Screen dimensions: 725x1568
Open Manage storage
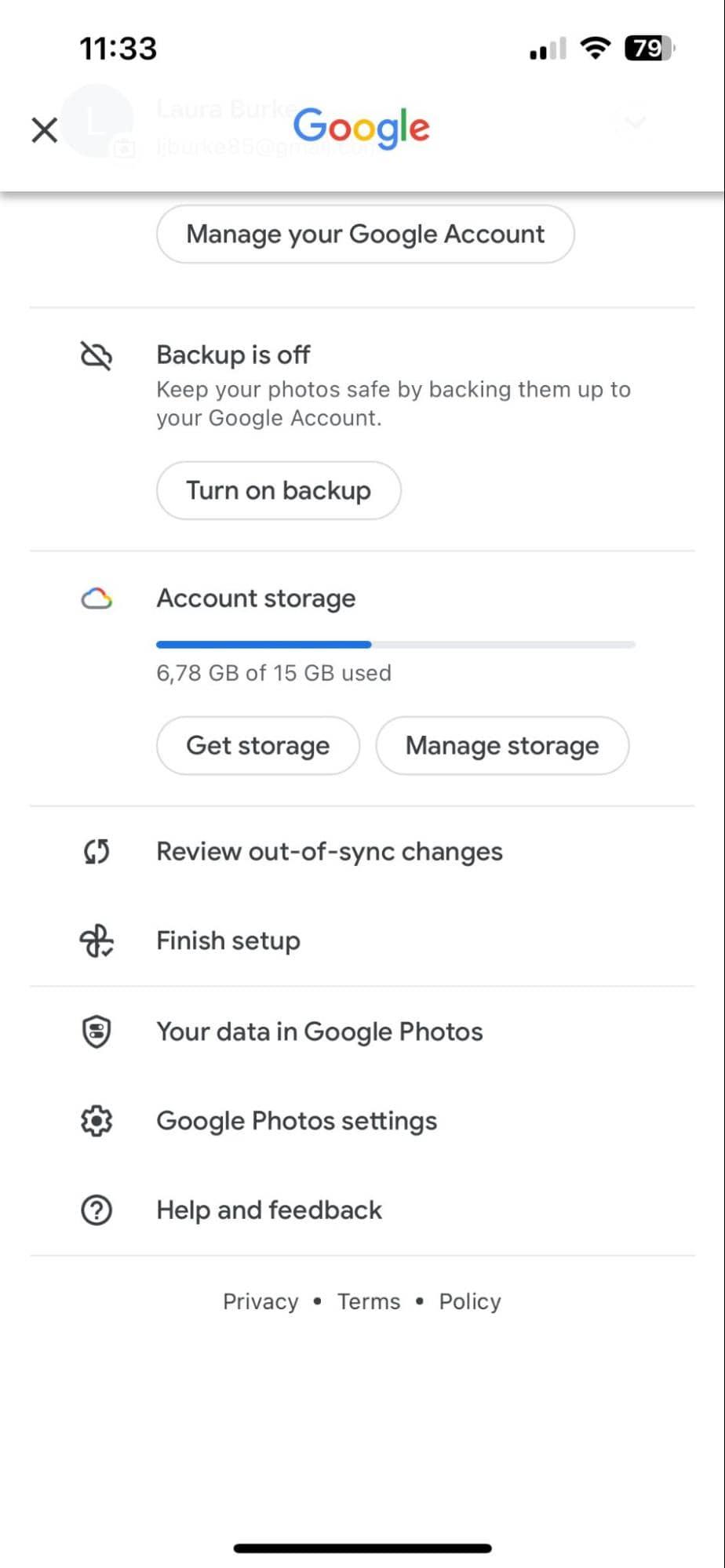(x=502, y=746)
